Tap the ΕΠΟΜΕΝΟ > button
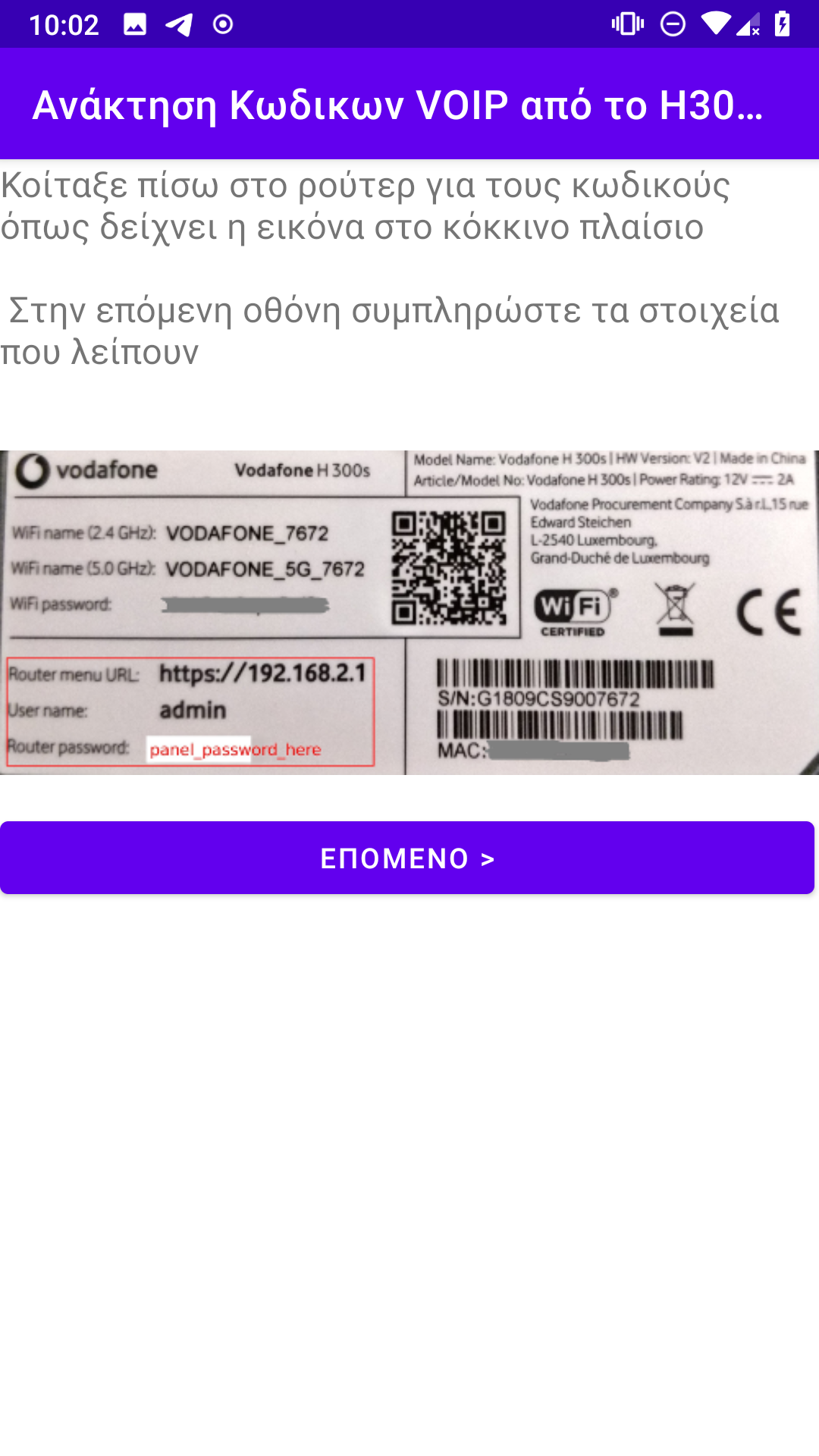This screenshot has width=819, height=1456. tap(407, 858)
